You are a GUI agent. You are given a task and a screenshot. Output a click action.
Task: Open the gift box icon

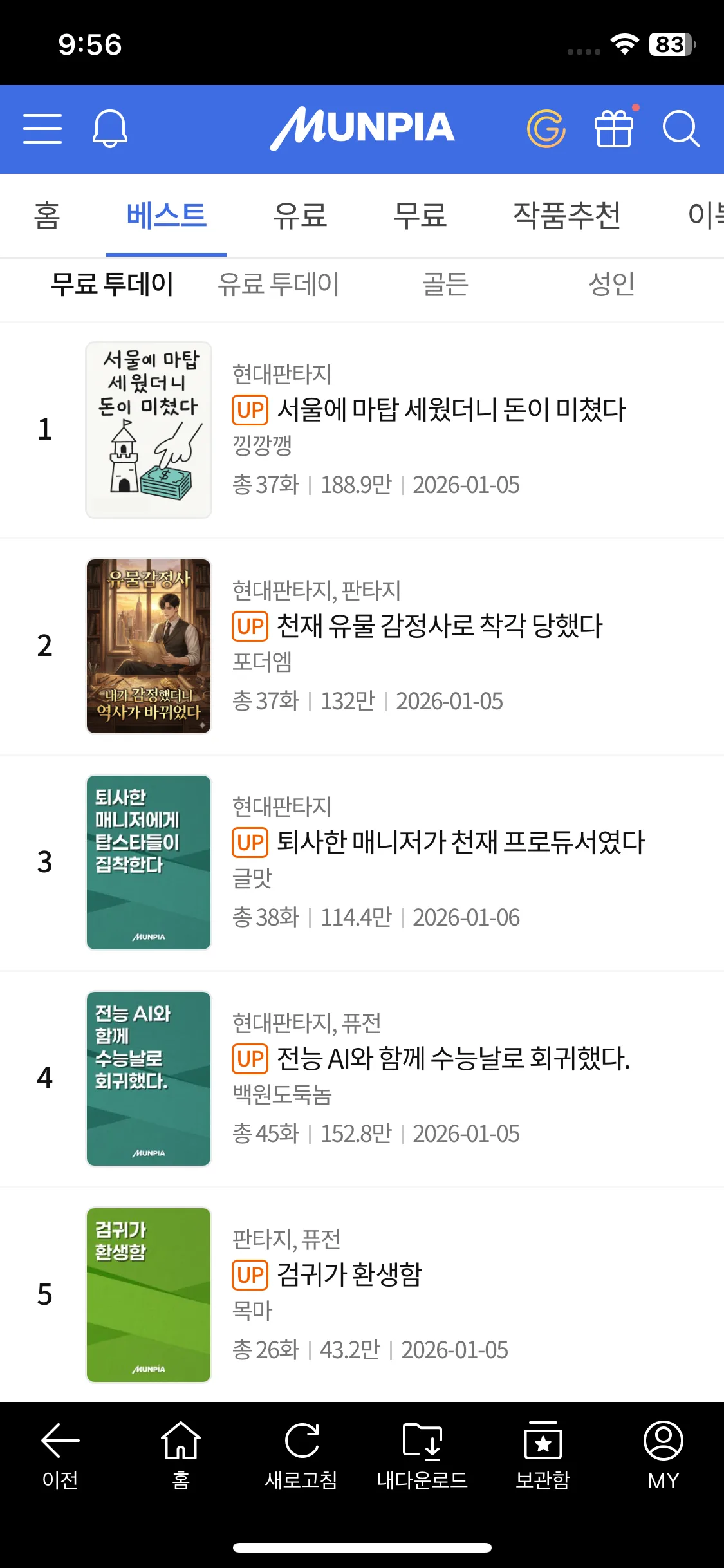tap(613, 128)
